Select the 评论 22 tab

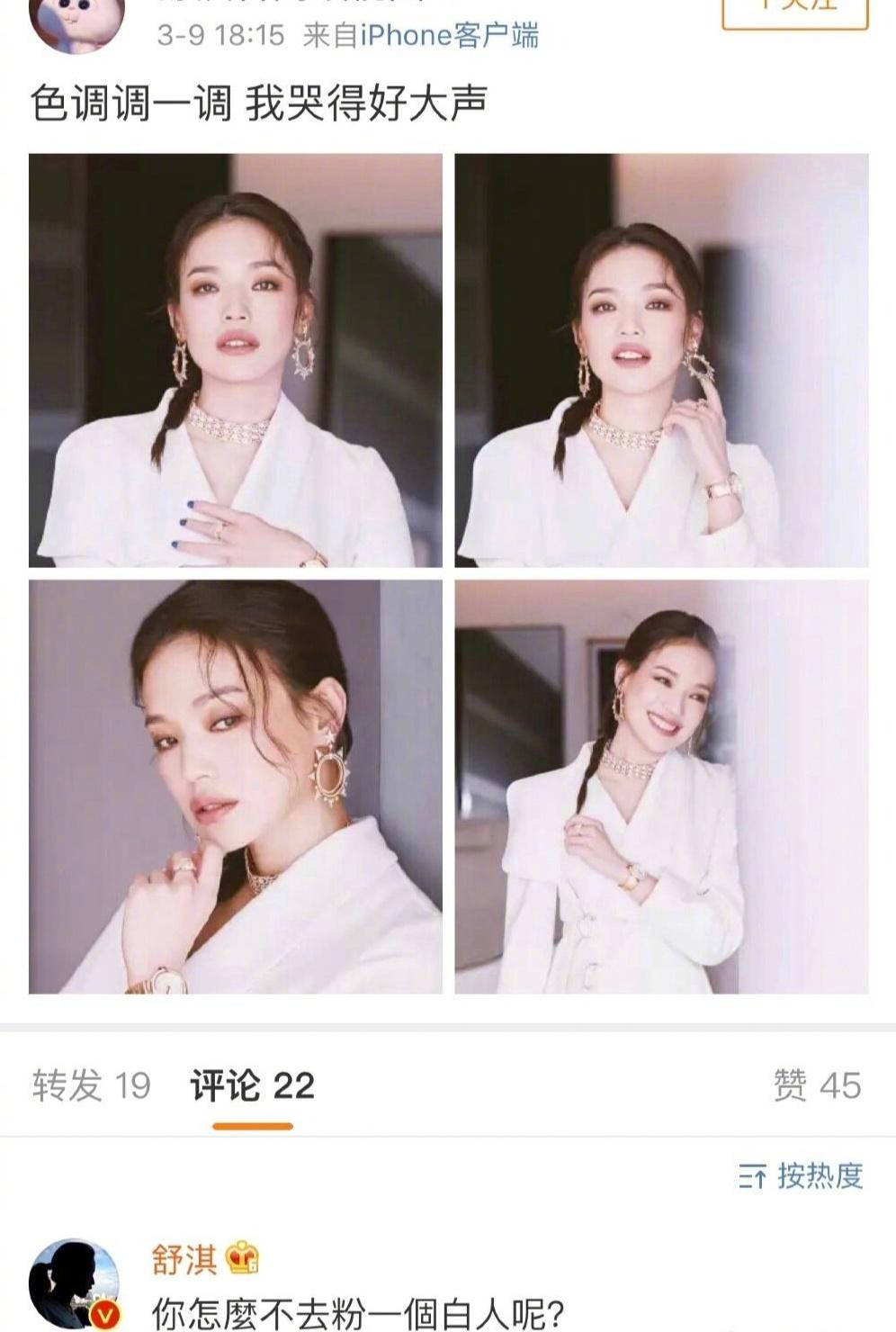(253, 1085)
